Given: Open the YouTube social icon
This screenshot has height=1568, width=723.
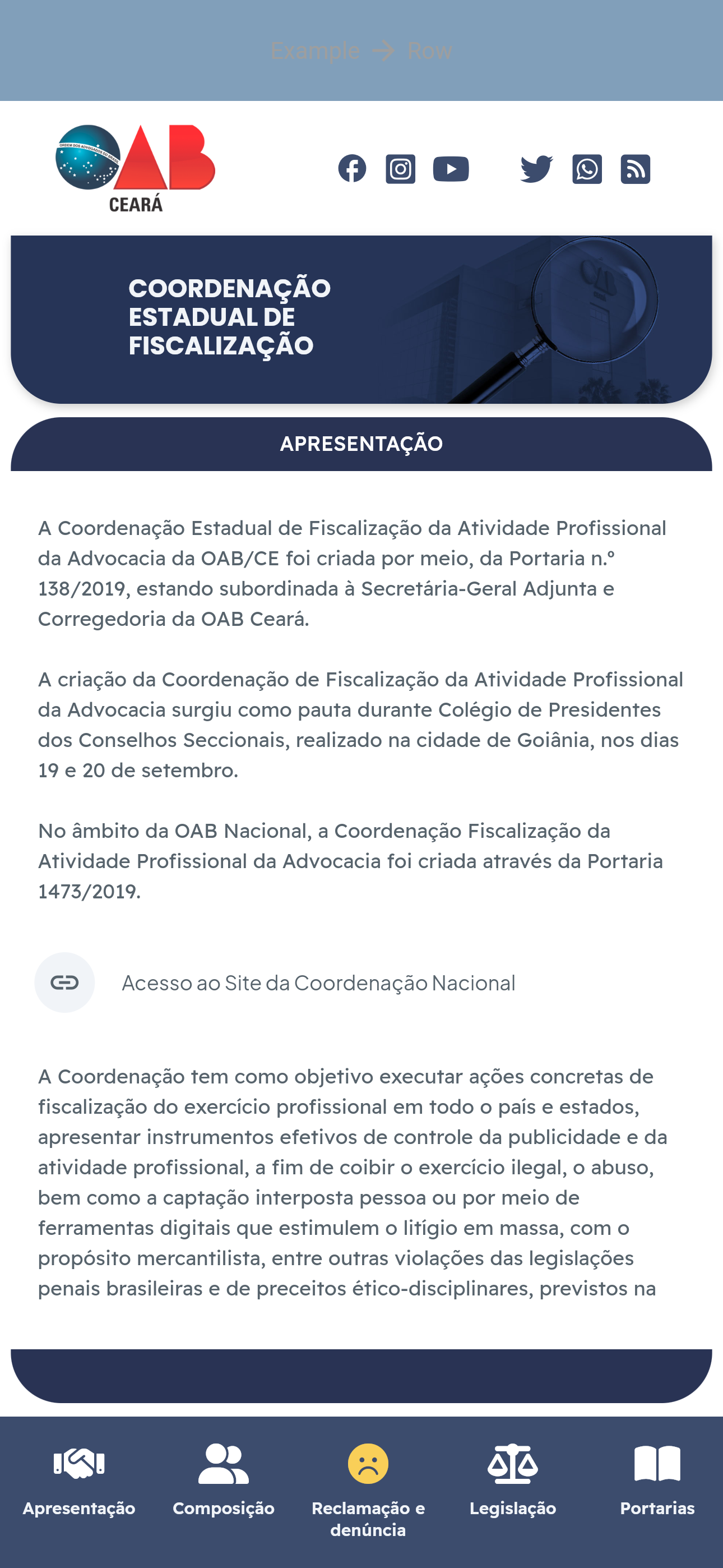Looking at the screenshot, I should pyautogui.click(x=451, y=169).
